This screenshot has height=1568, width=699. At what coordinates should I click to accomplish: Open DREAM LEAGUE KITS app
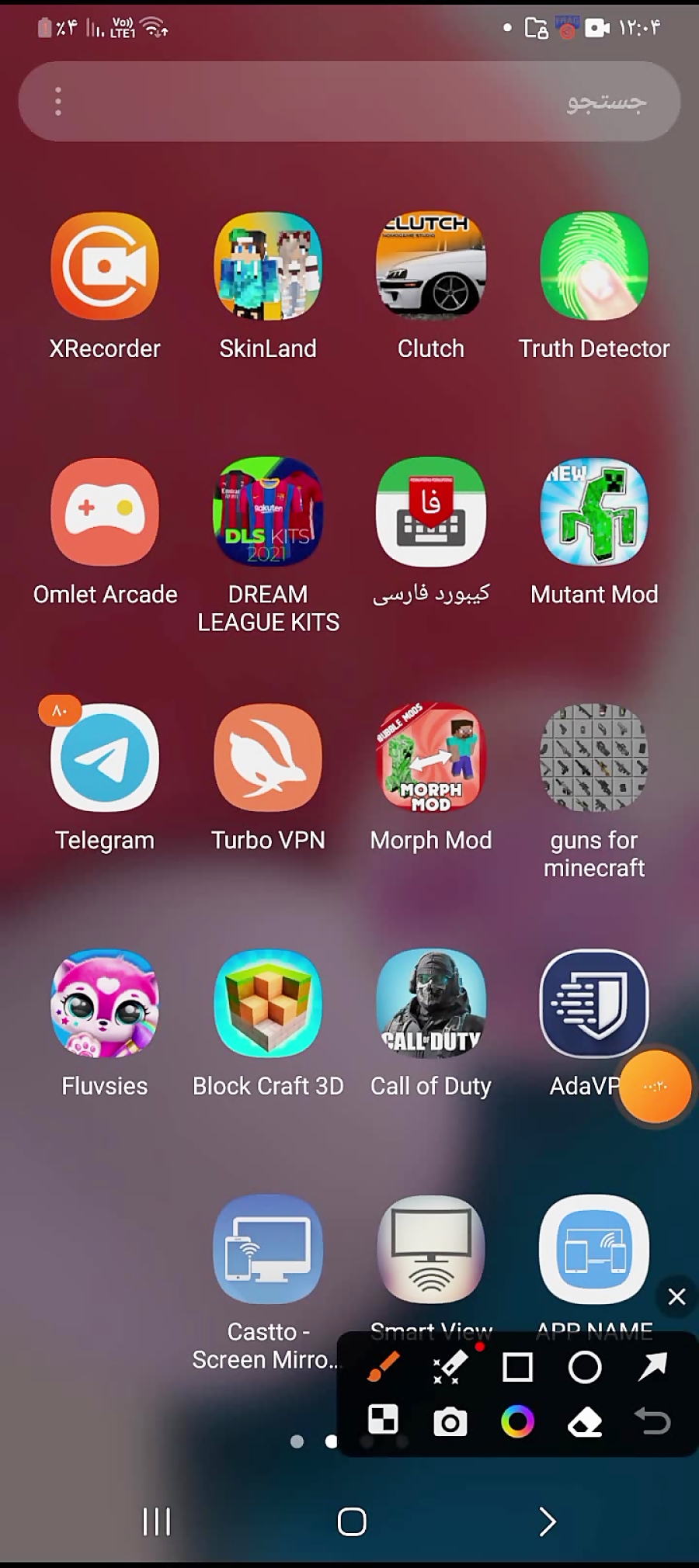pos(268,512)
